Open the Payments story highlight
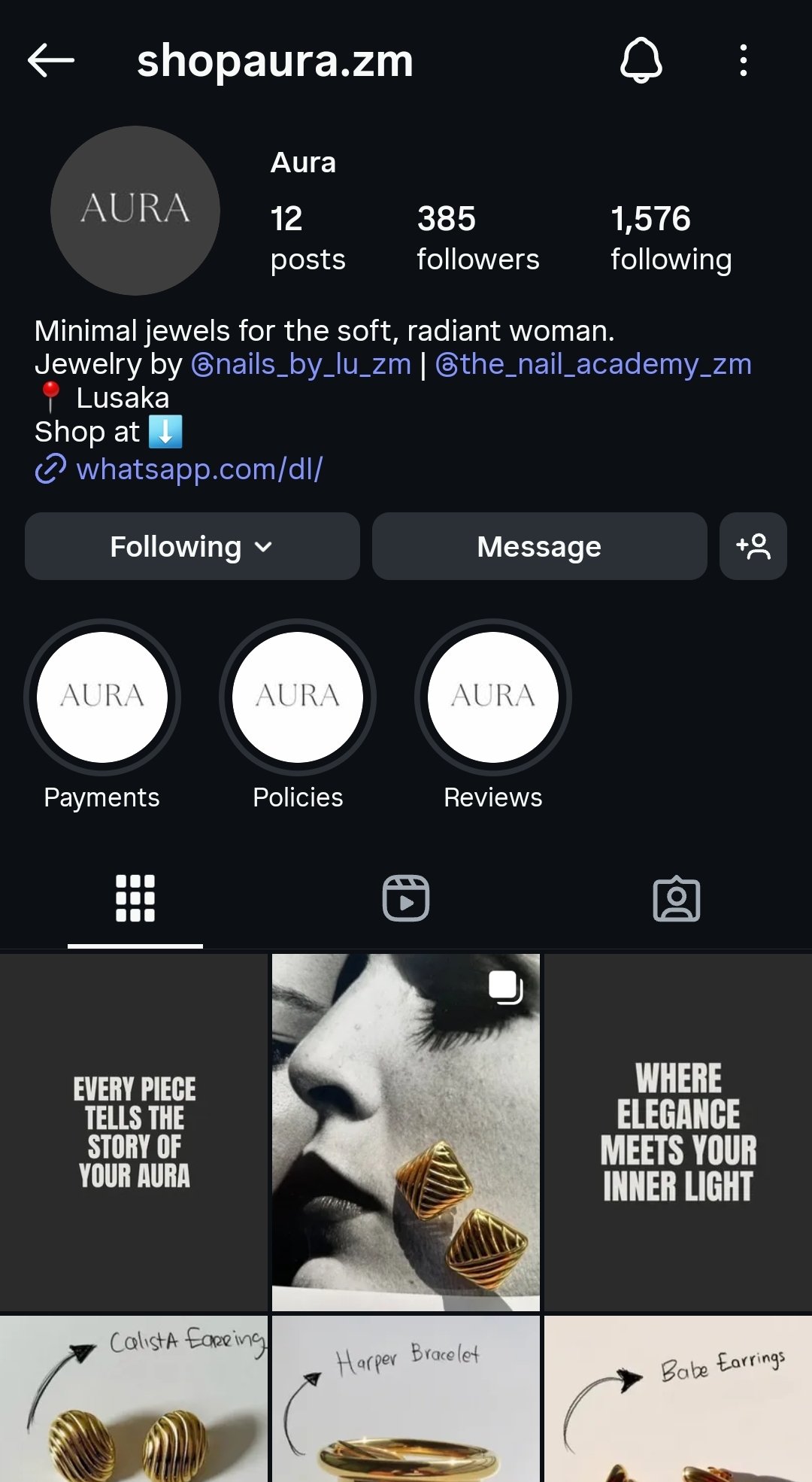Image resolution: width=812 pixels, height=1482 pixels. point(102,697)
